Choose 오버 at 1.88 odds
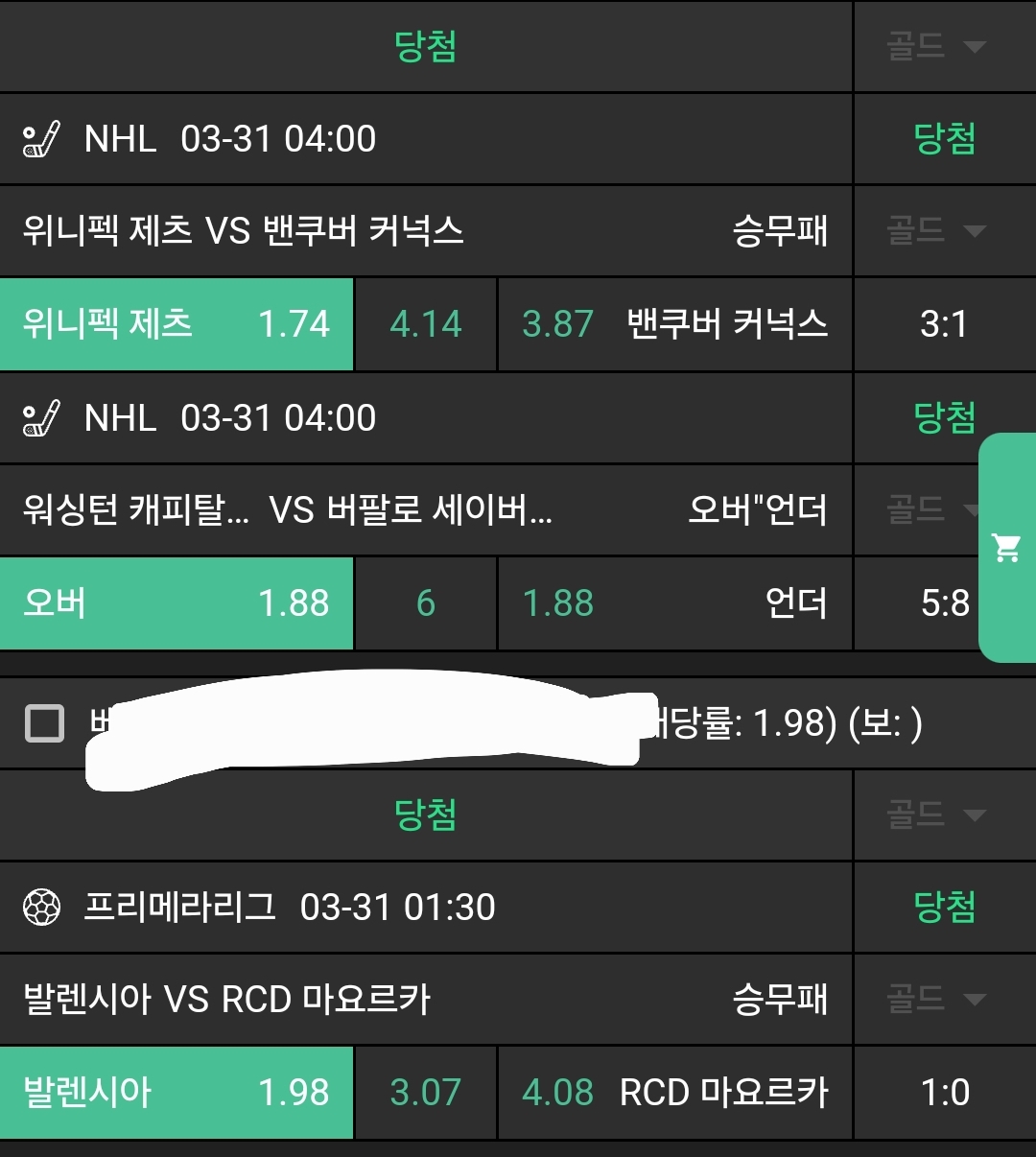This screenshot has width=1036, height=1157. coord(177,603)
